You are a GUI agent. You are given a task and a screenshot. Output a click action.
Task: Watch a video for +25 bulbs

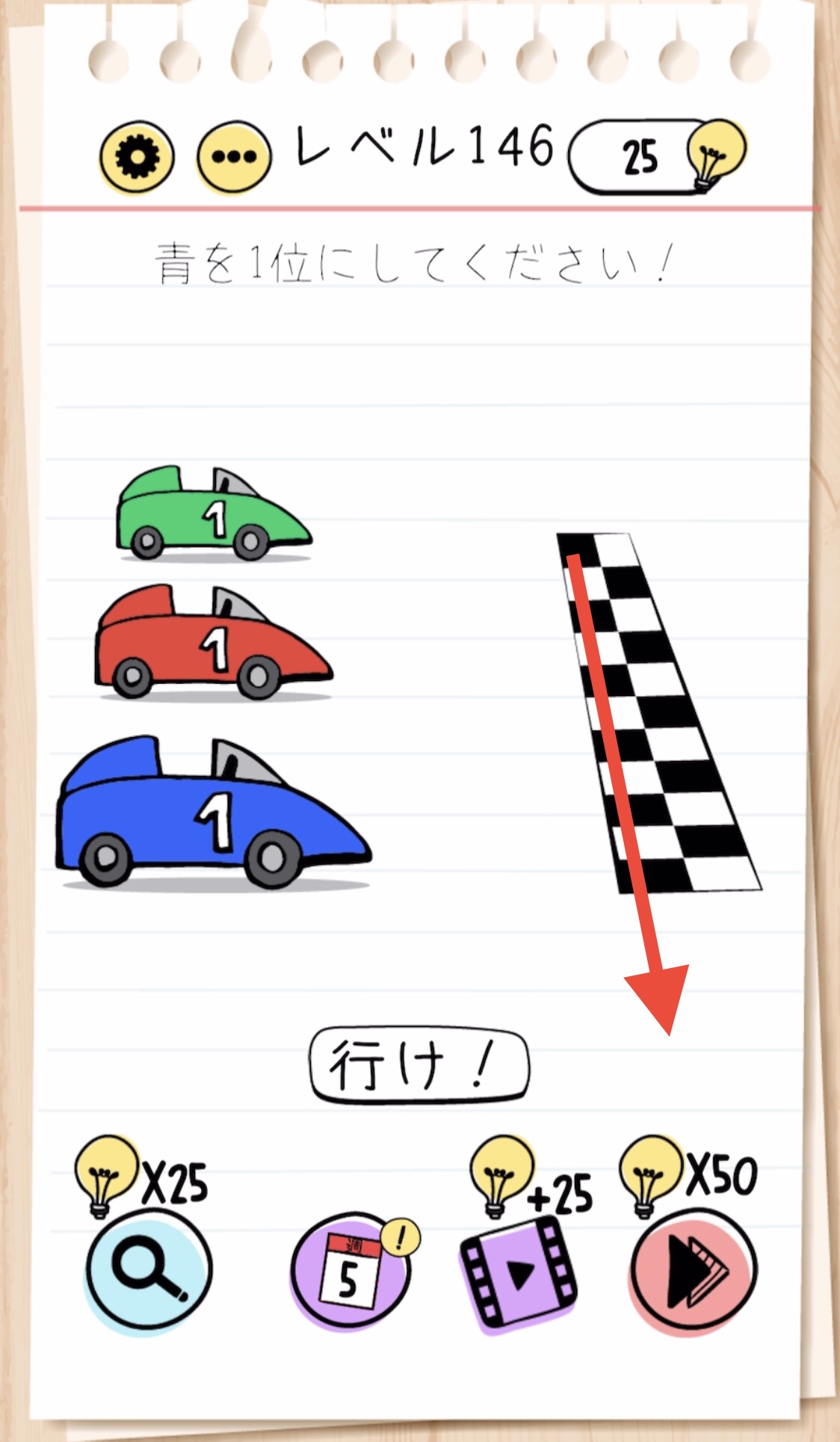(518, 1272)
